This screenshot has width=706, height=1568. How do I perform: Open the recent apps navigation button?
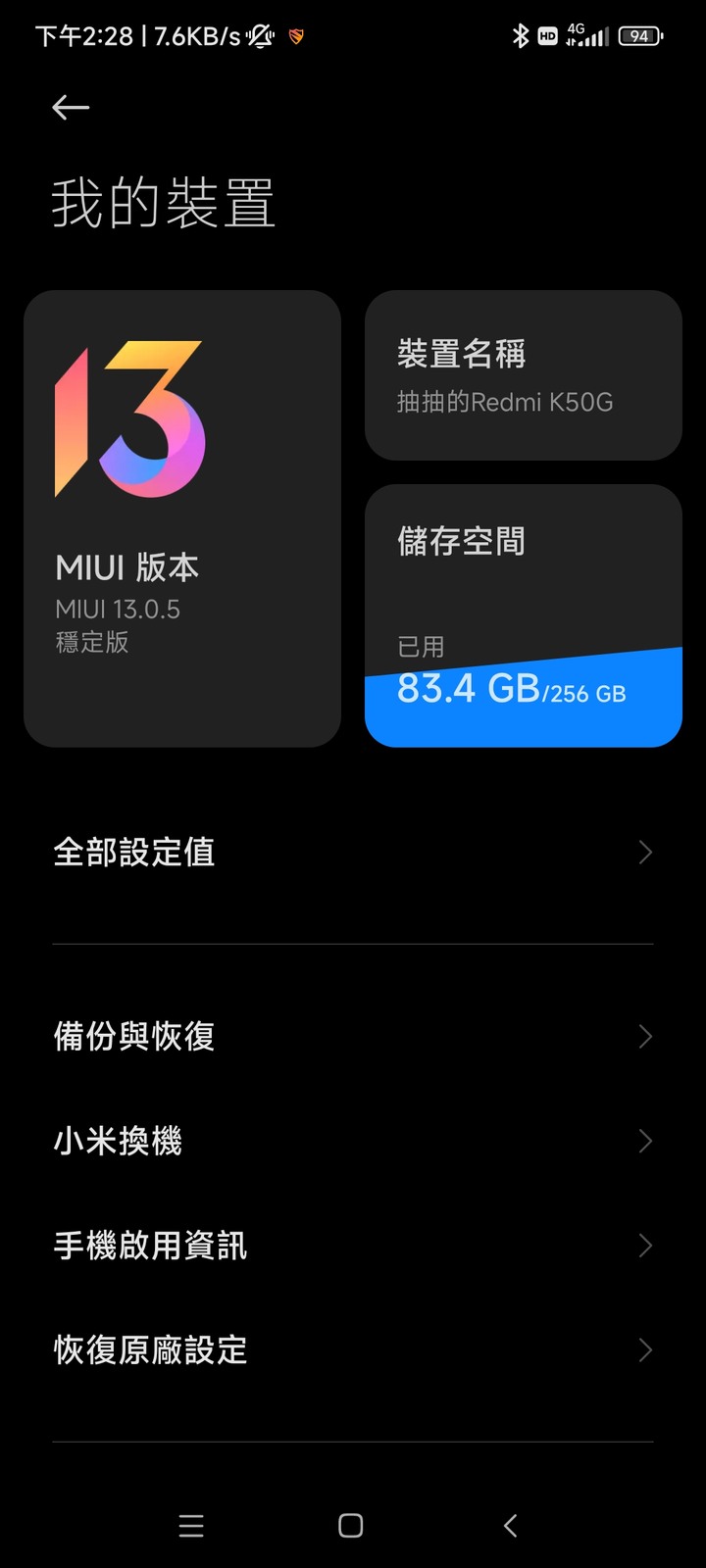[x=191, y=1525]
